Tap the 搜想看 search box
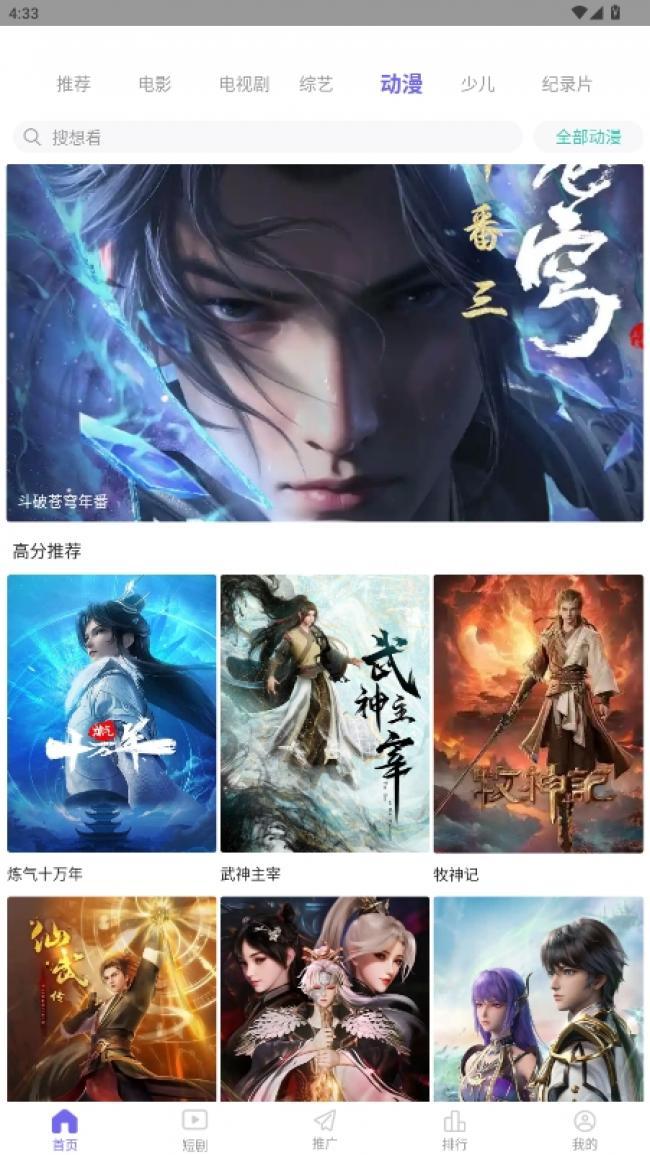Screen dimensions: 650x1155 268,137
